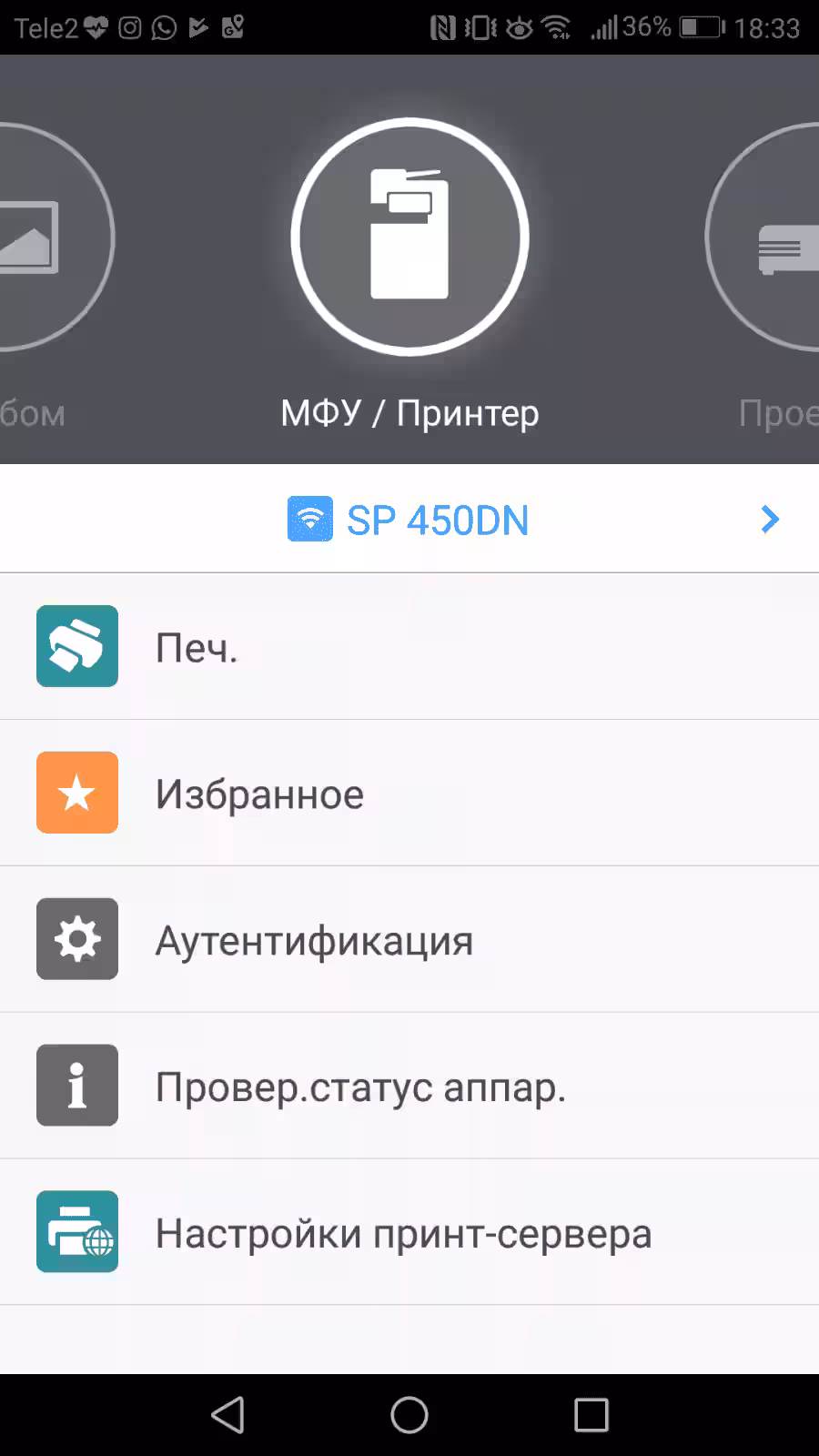This screenshot has height=1456, width=819.
Task: Go back with the system back button
Action: click(227, 1415)
